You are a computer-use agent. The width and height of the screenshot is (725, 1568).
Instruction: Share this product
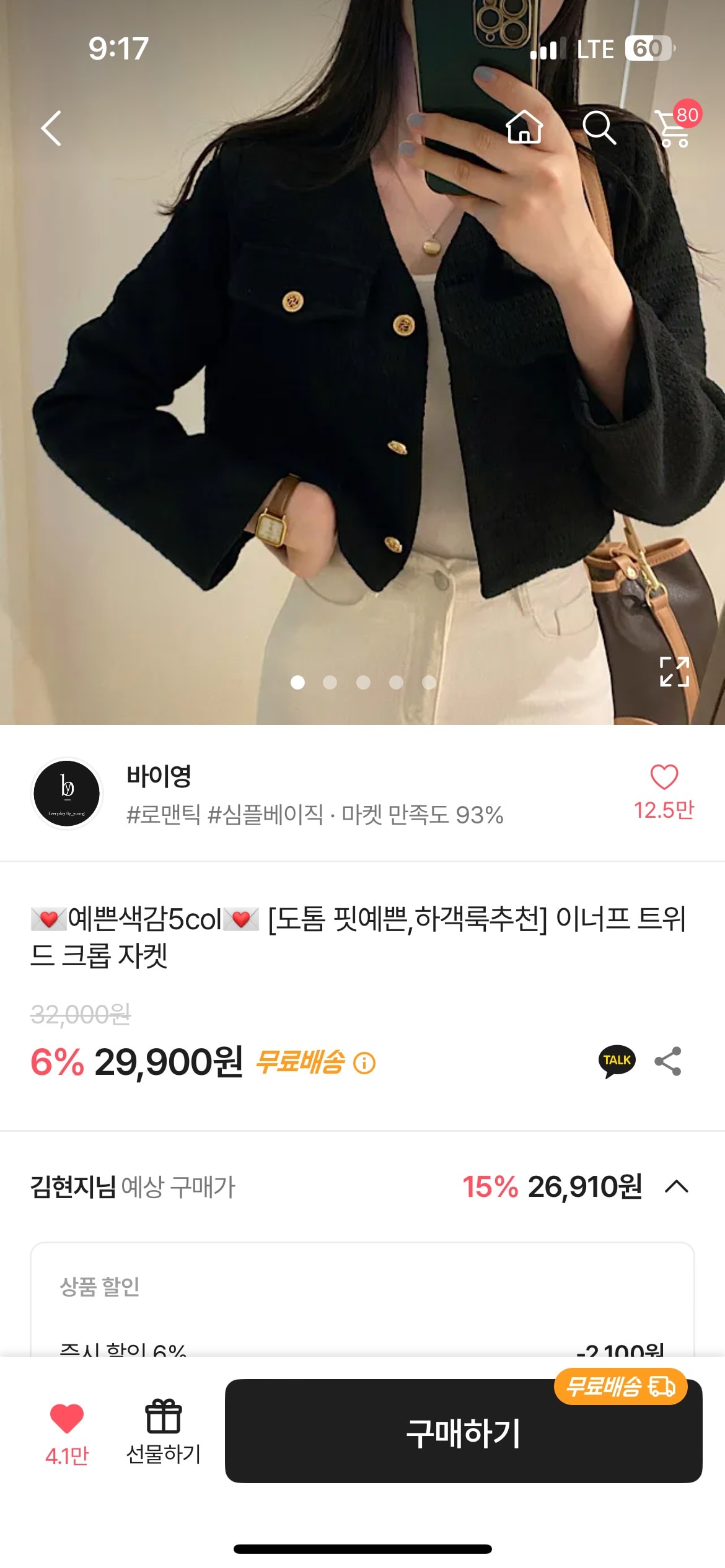(668, 1061)
